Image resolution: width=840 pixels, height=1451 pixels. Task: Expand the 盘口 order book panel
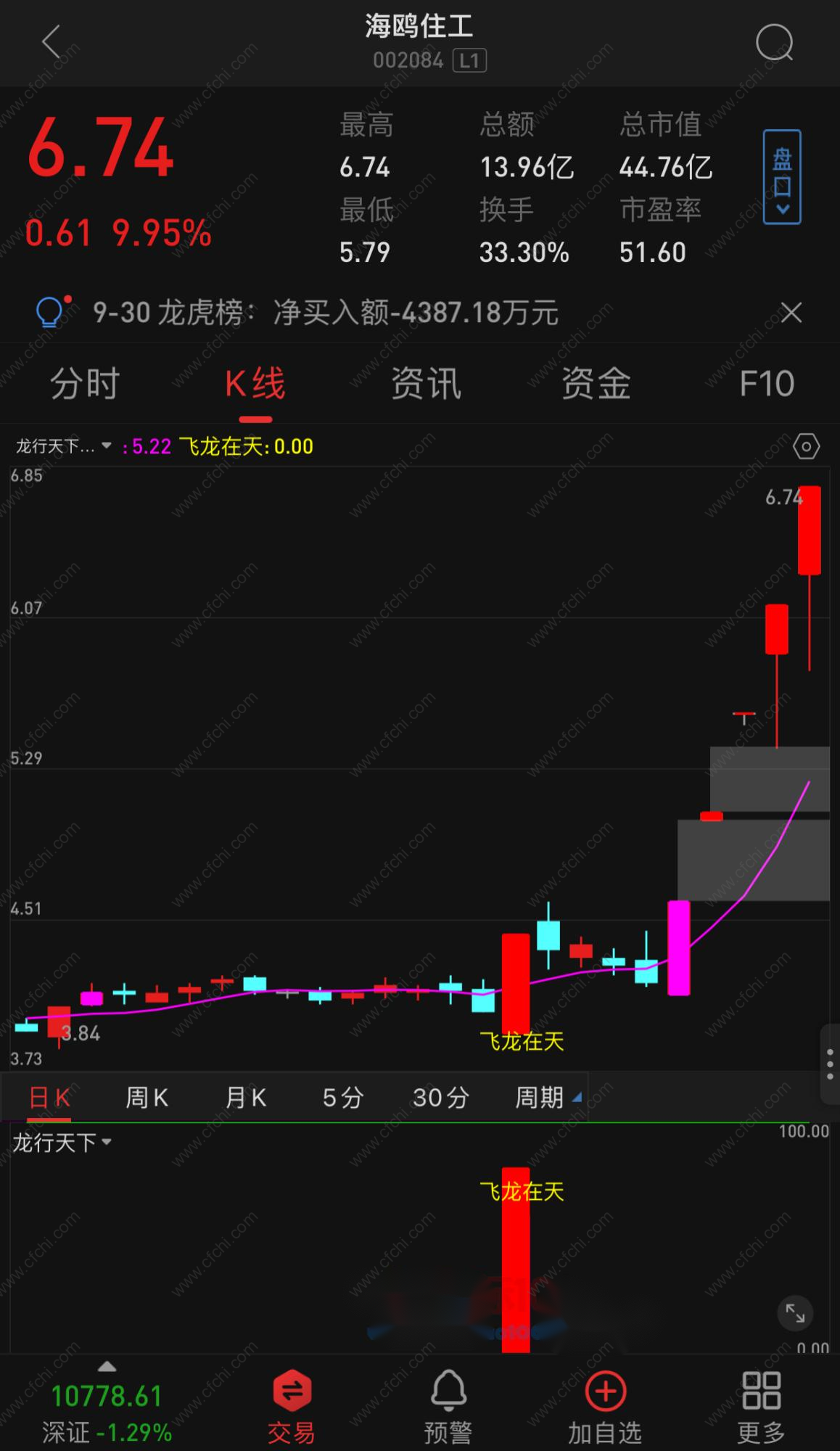click(x=781, y=177)
